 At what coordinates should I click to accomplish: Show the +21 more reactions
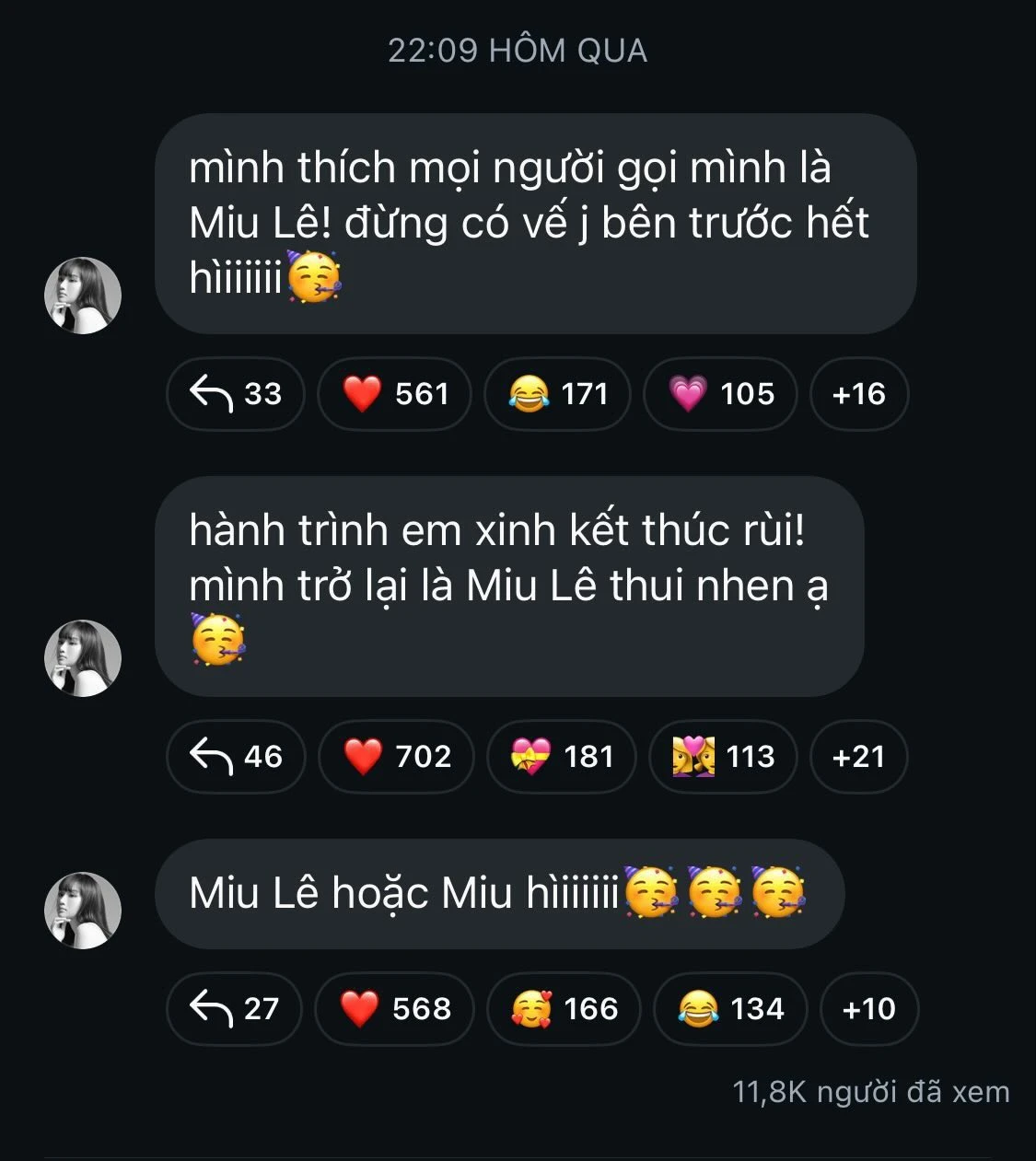(858, 757)
